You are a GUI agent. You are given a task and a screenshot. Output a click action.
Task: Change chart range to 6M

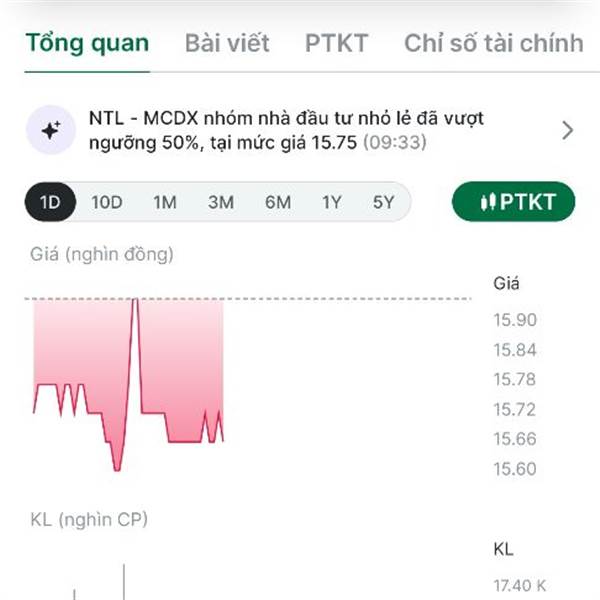pos(278,202)
